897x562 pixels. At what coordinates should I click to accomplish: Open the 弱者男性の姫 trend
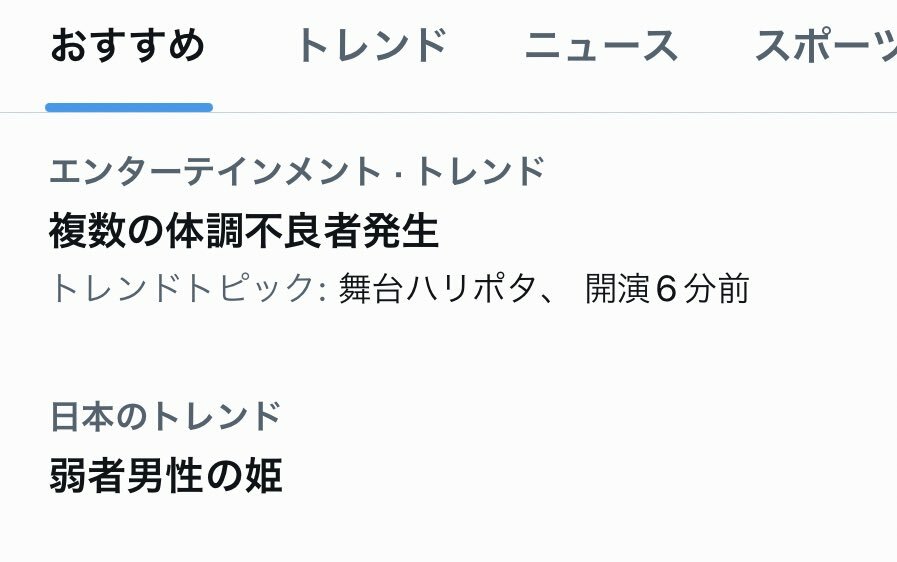coord(166,476)
